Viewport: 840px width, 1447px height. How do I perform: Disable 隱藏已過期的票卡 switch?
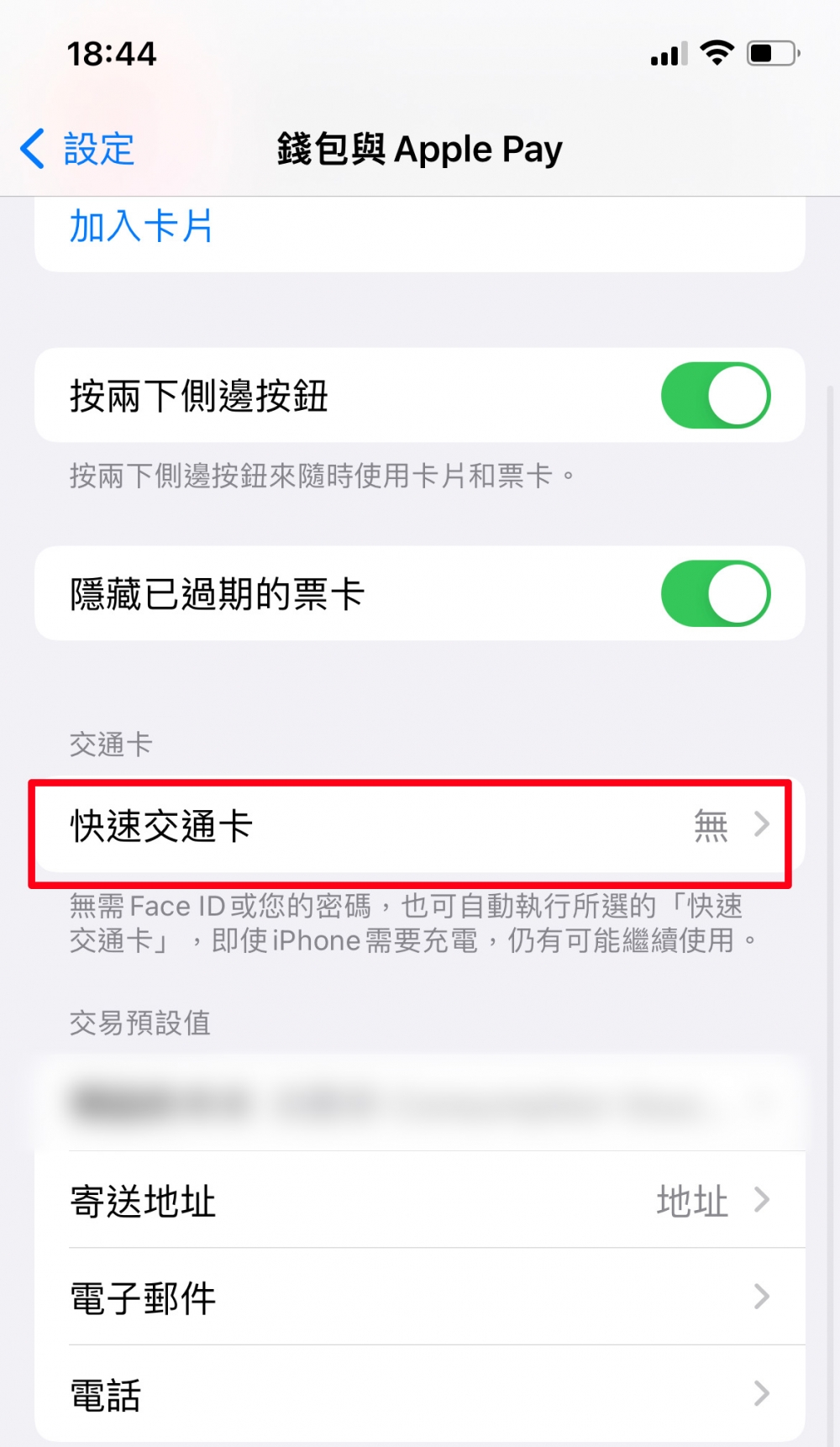[715, 594]
